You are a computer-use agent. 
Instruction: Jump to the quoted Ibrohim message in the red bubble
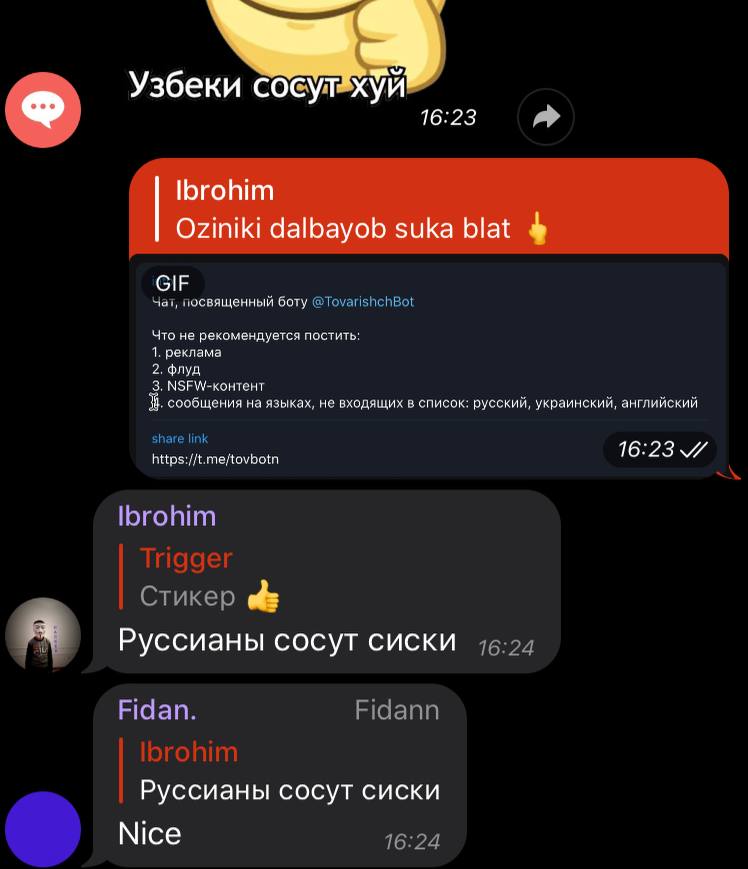(x=360, y=210)
